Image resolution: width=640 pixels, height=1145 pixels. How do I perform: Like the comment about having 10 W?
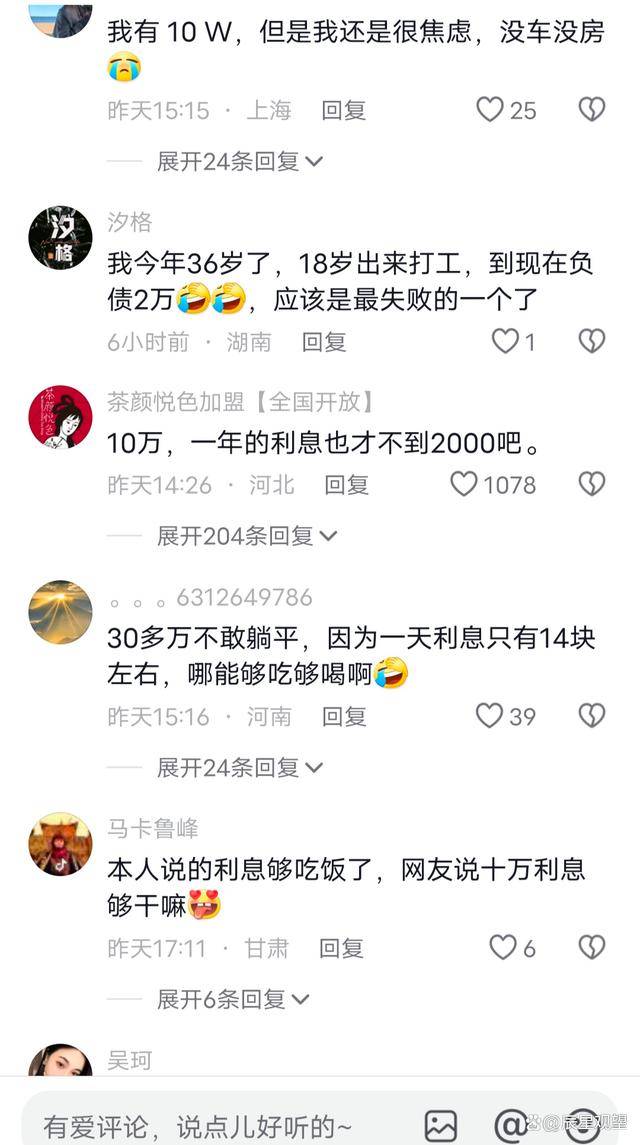click(490, 110)
